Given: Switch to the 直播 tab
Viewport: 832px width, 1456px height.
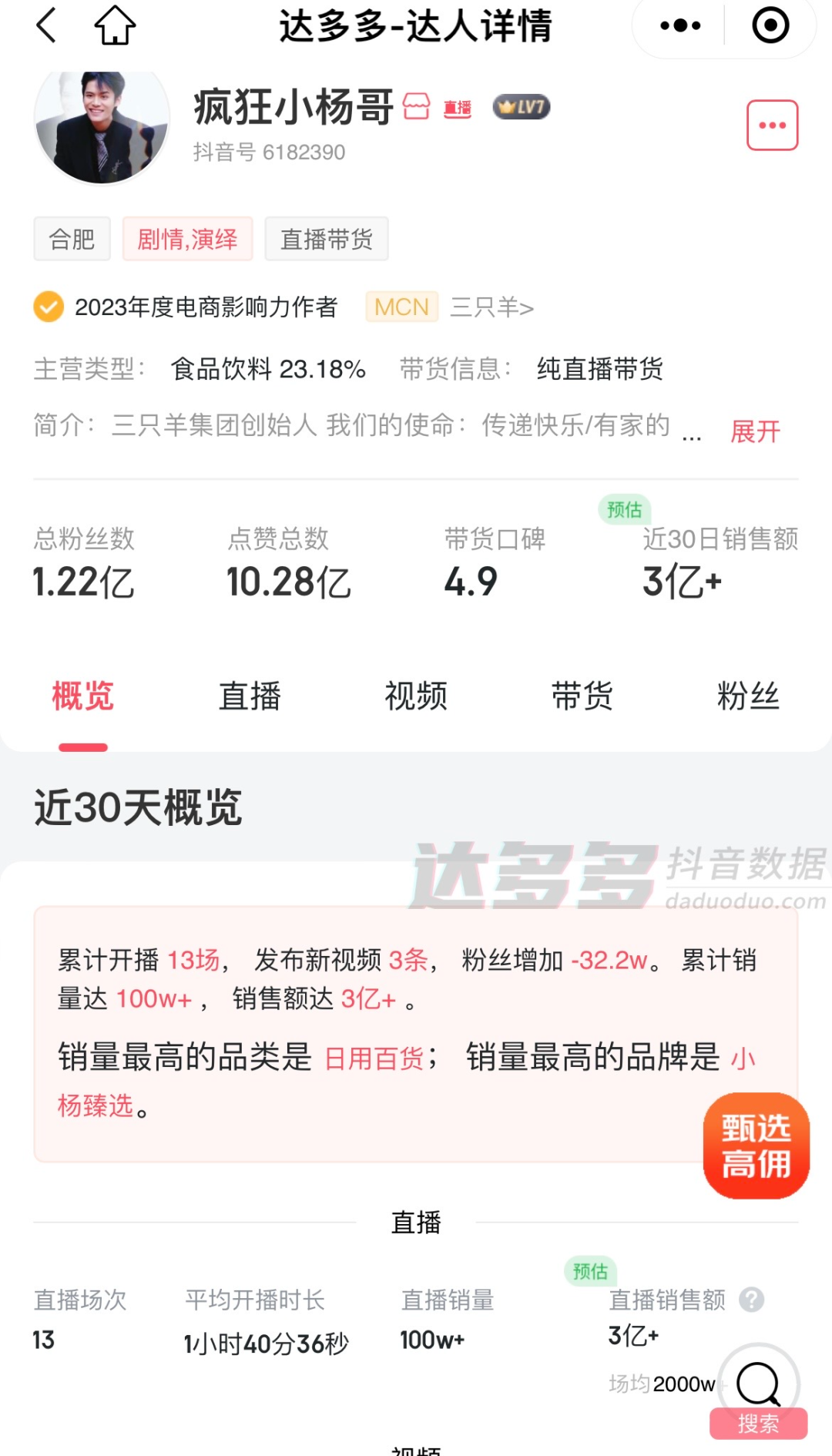Looking at the screenshot, I should point(250,696).
